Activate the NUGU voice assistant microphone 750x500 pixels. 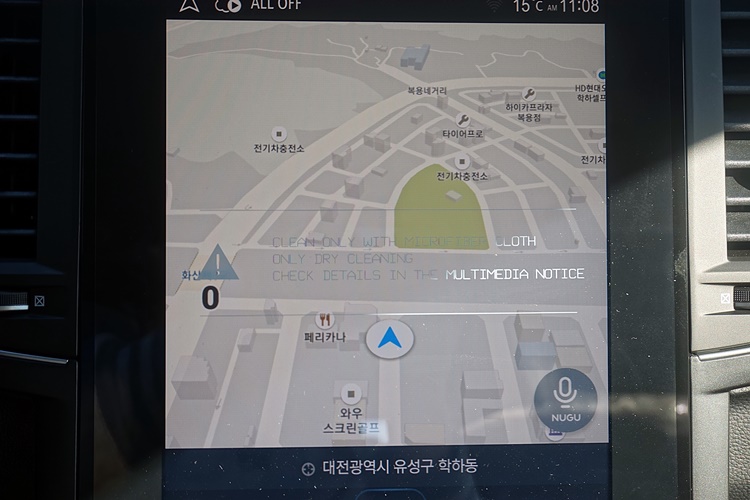click(565, 399)
